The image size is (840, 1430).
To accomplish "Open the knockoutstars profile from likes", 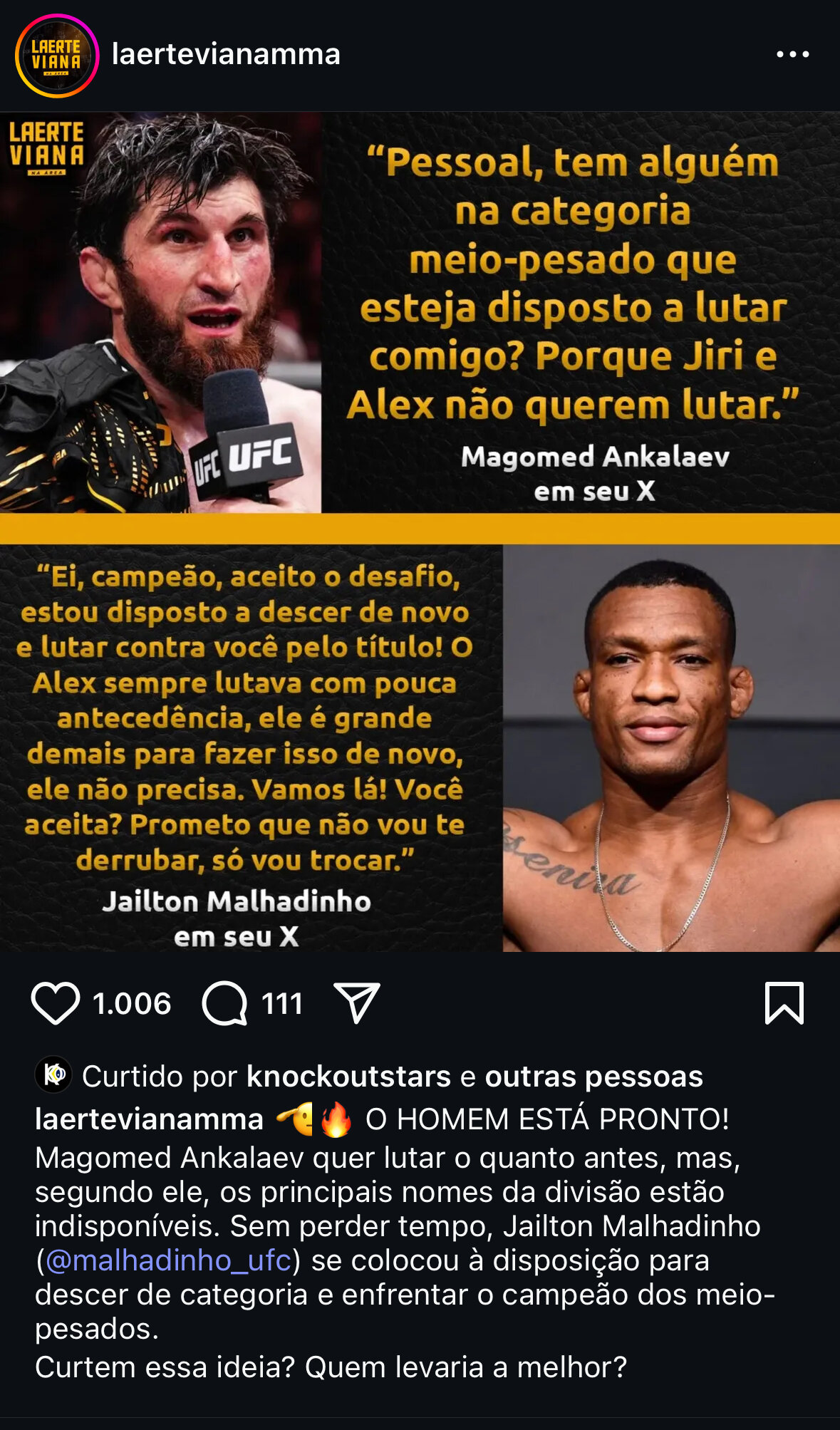I will 348,1077.
